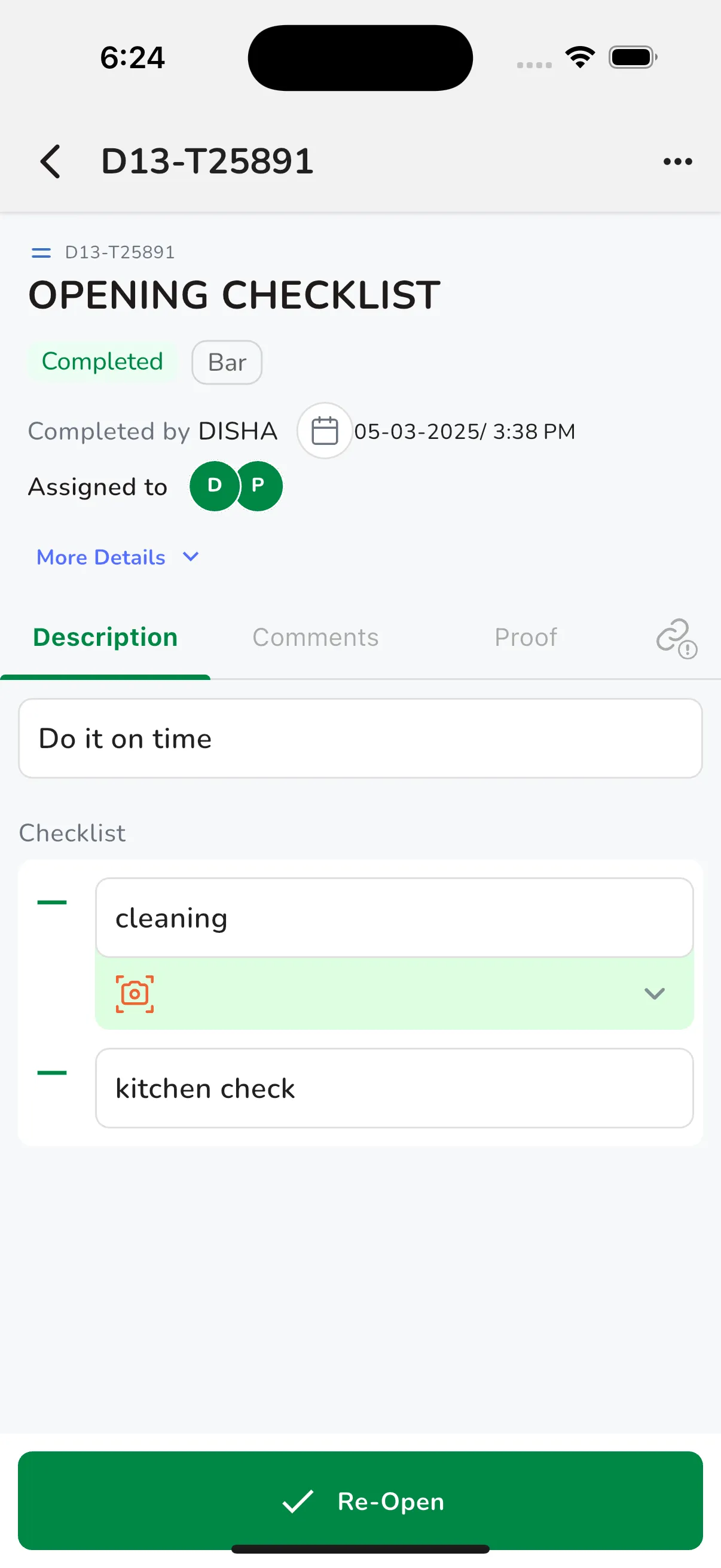Image resolution: width=721 pixels, height=1568 pixels.
Task: Tap the drag handle next to D13-T25891
Action: click(40, 252)
